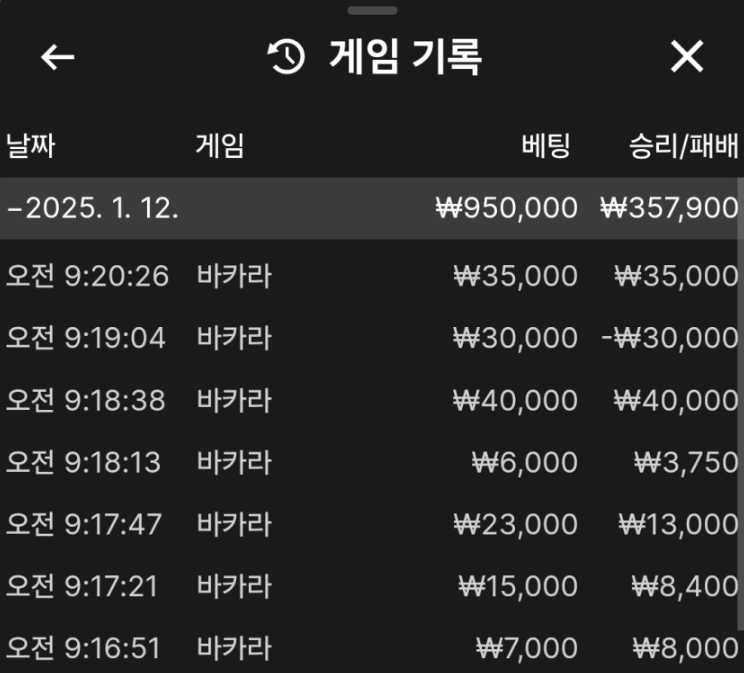This screenshot has height=673, width=744.
Task: Show the 오전 9:17:47 바카라 round
Action: (x=370, y=524)
